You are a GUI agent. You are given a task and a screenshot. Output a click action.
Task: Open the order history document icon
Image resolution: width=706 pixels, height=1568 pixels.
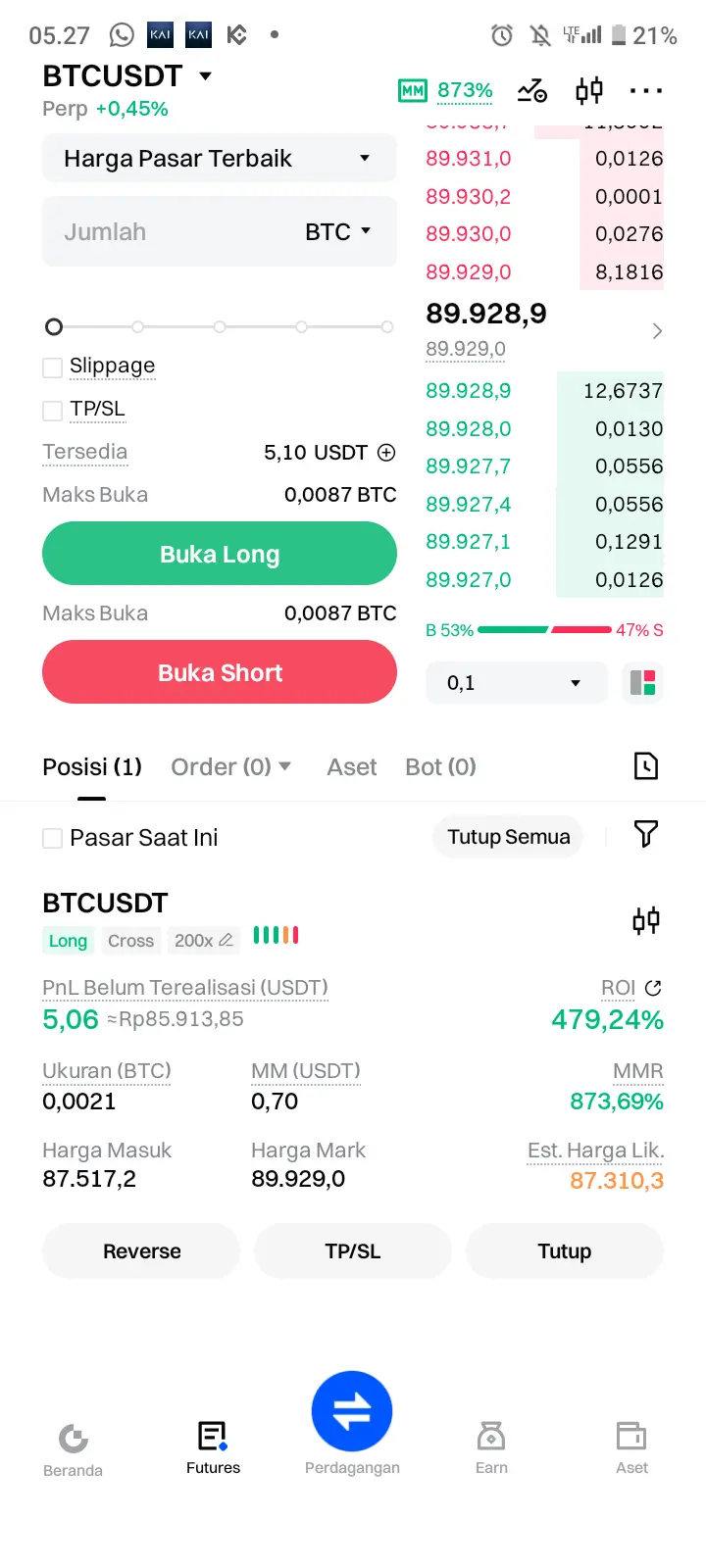coord(646,766)
